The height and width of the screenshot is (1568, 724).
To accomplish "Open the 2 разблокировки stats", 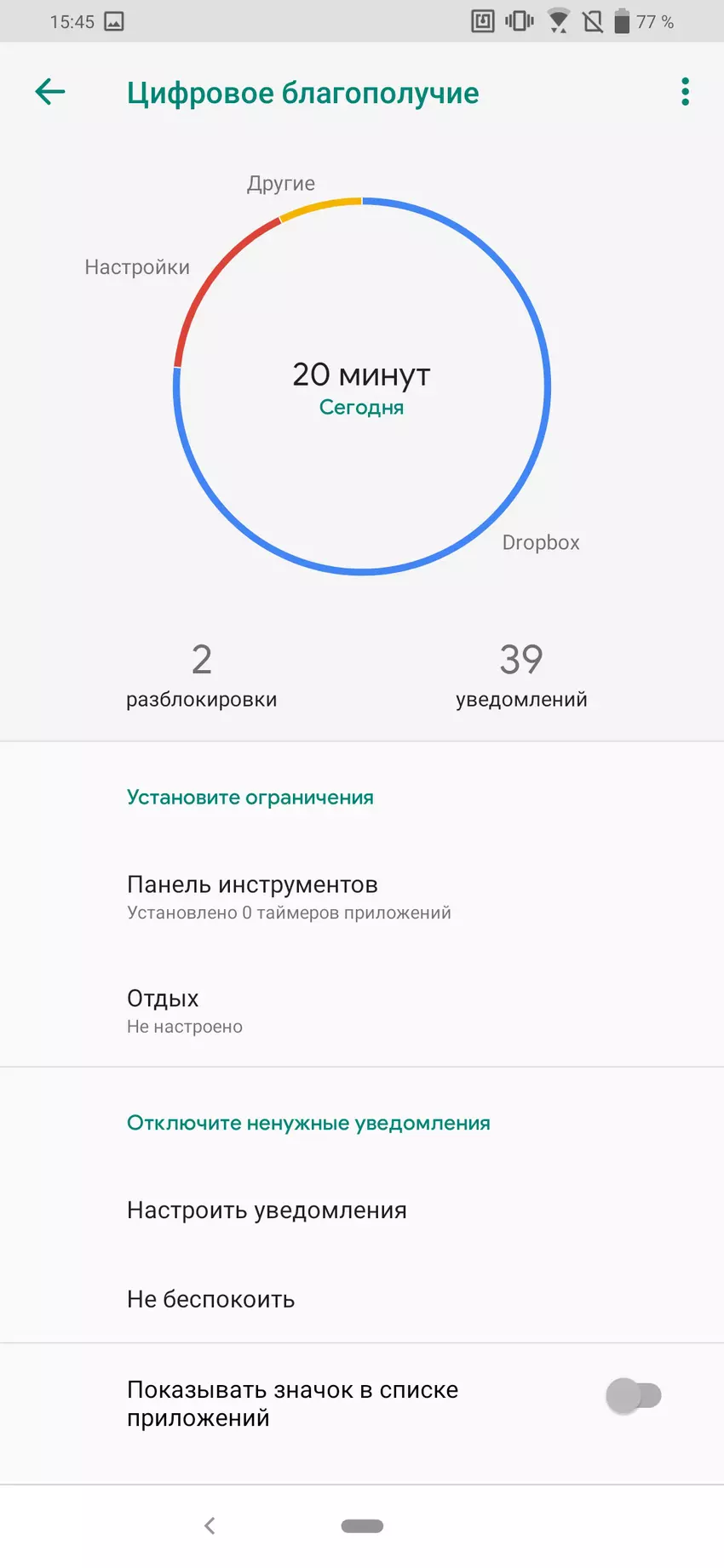I will (x=202, y=674).
